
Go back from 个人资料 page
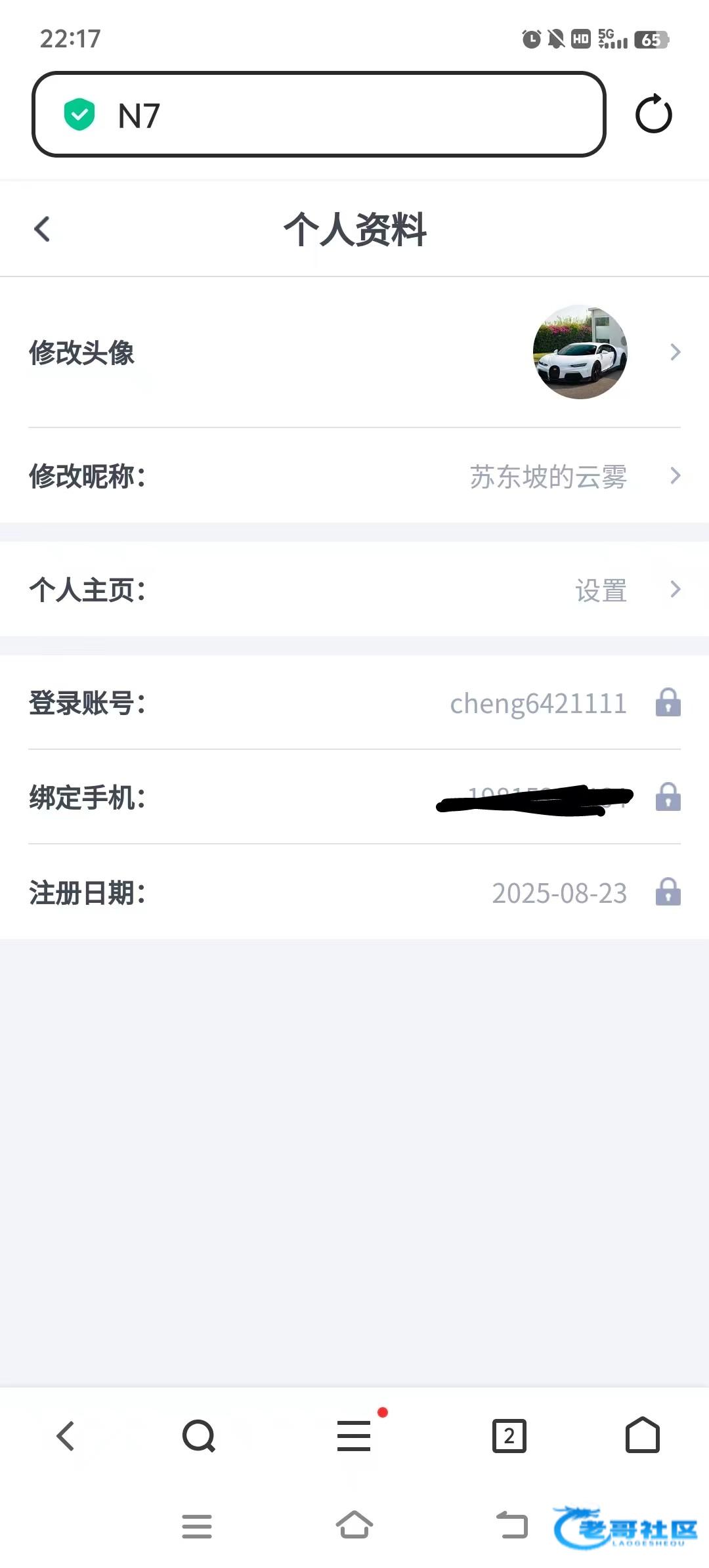tap(42, 229)
